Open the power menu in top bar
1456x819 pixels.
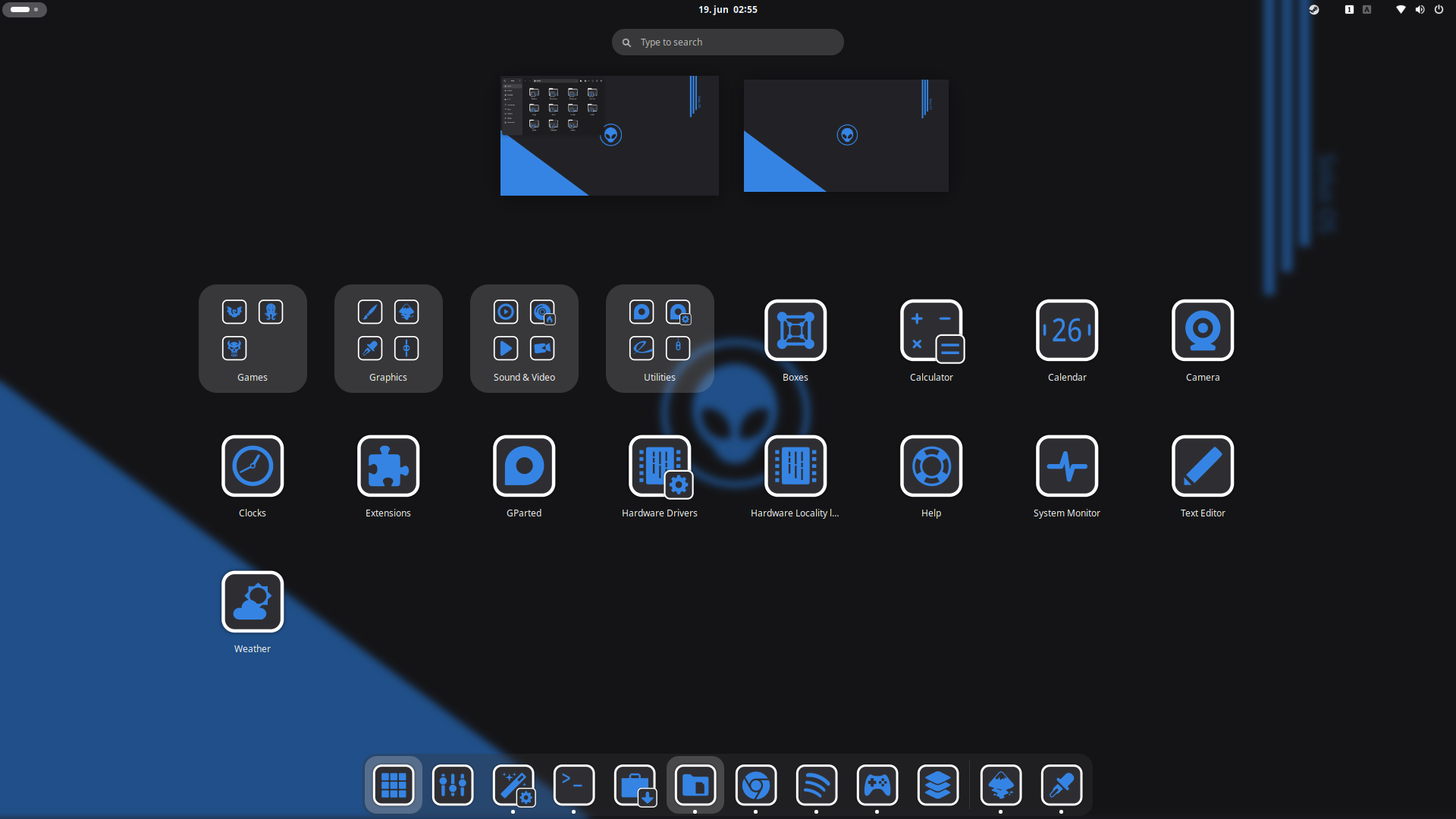coord(1439,10)
